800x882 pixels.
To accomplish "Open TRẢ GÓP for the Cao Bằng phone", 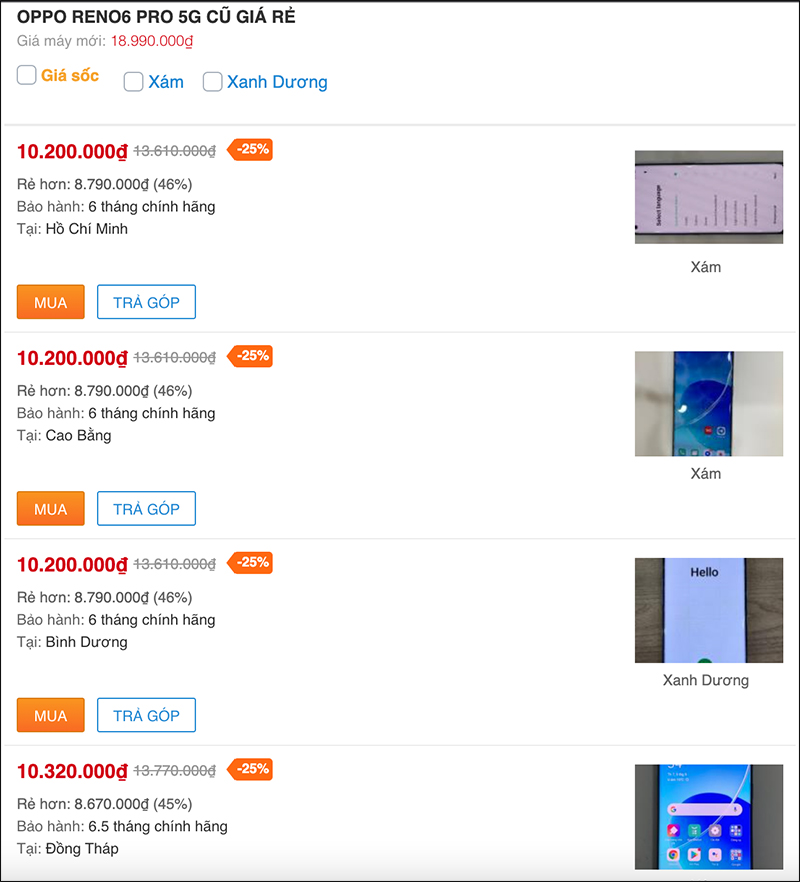I will click(x=146, y=508).
